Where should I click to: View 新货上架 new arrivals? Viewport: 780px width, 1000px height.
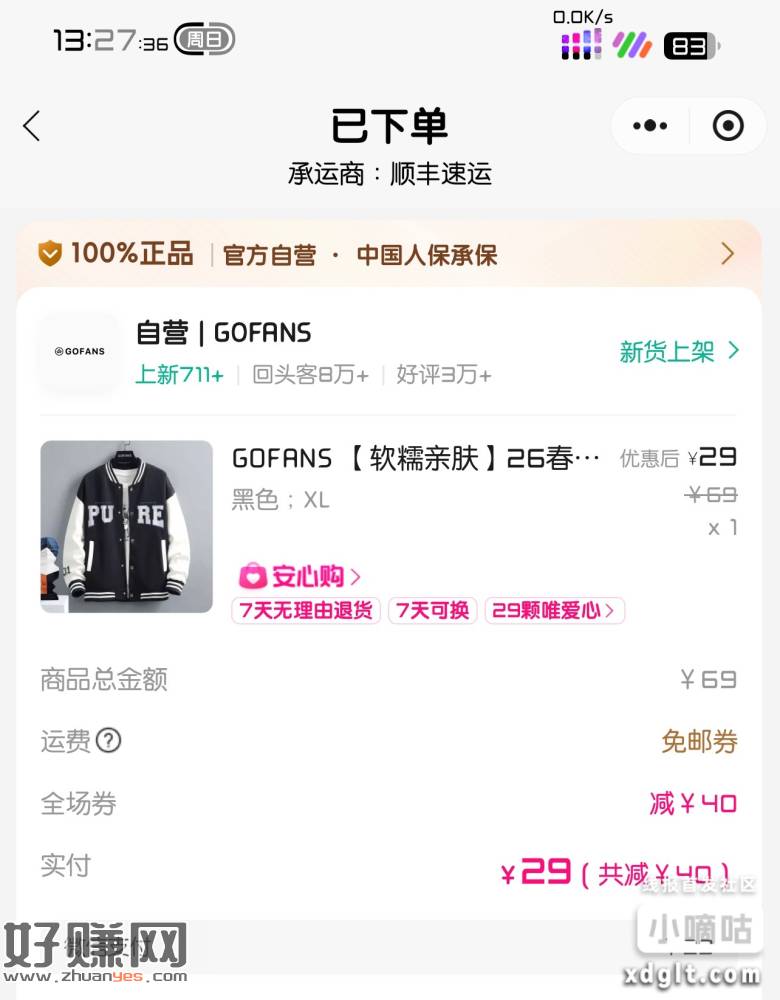pyautogui.click(x=679, y=351)
